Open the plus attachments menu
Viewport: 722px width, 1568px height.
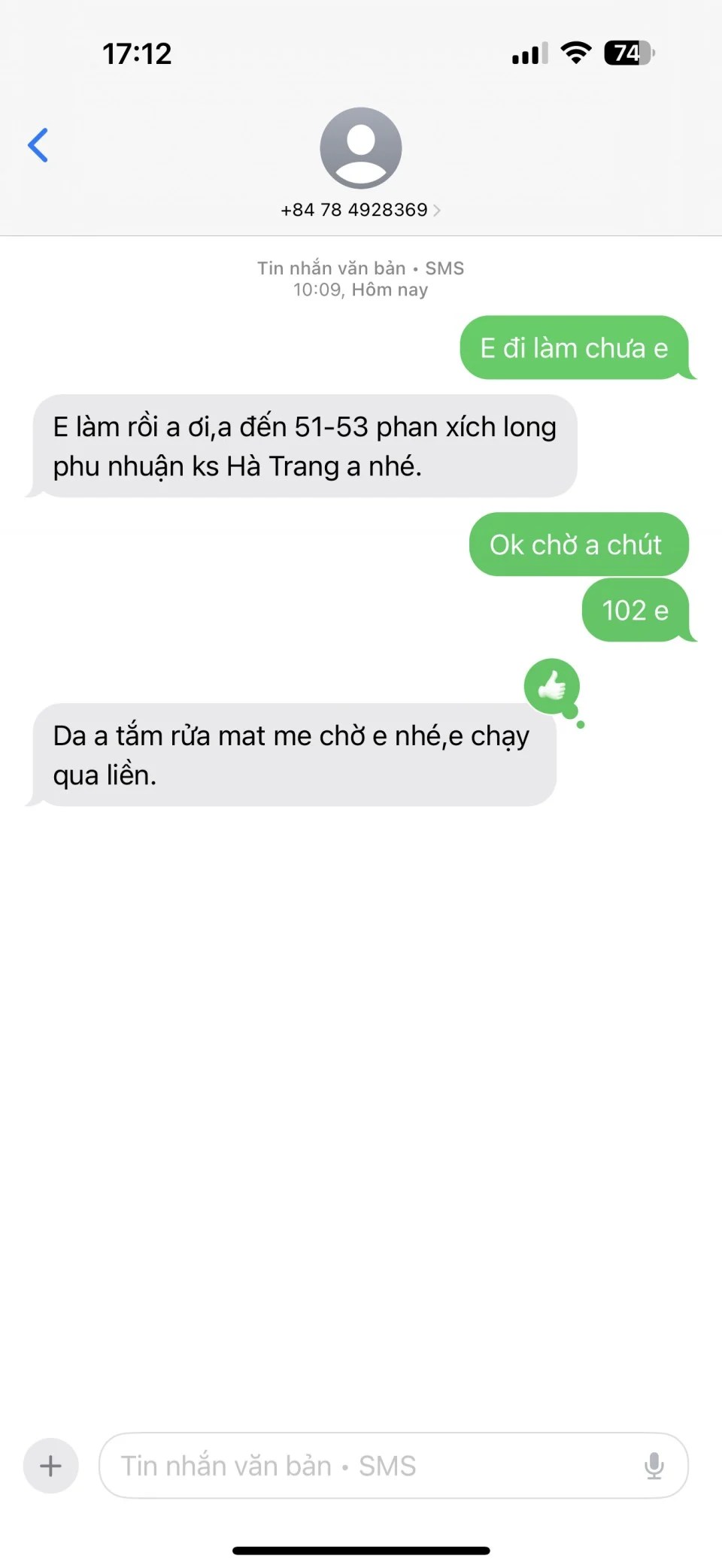51,1466
